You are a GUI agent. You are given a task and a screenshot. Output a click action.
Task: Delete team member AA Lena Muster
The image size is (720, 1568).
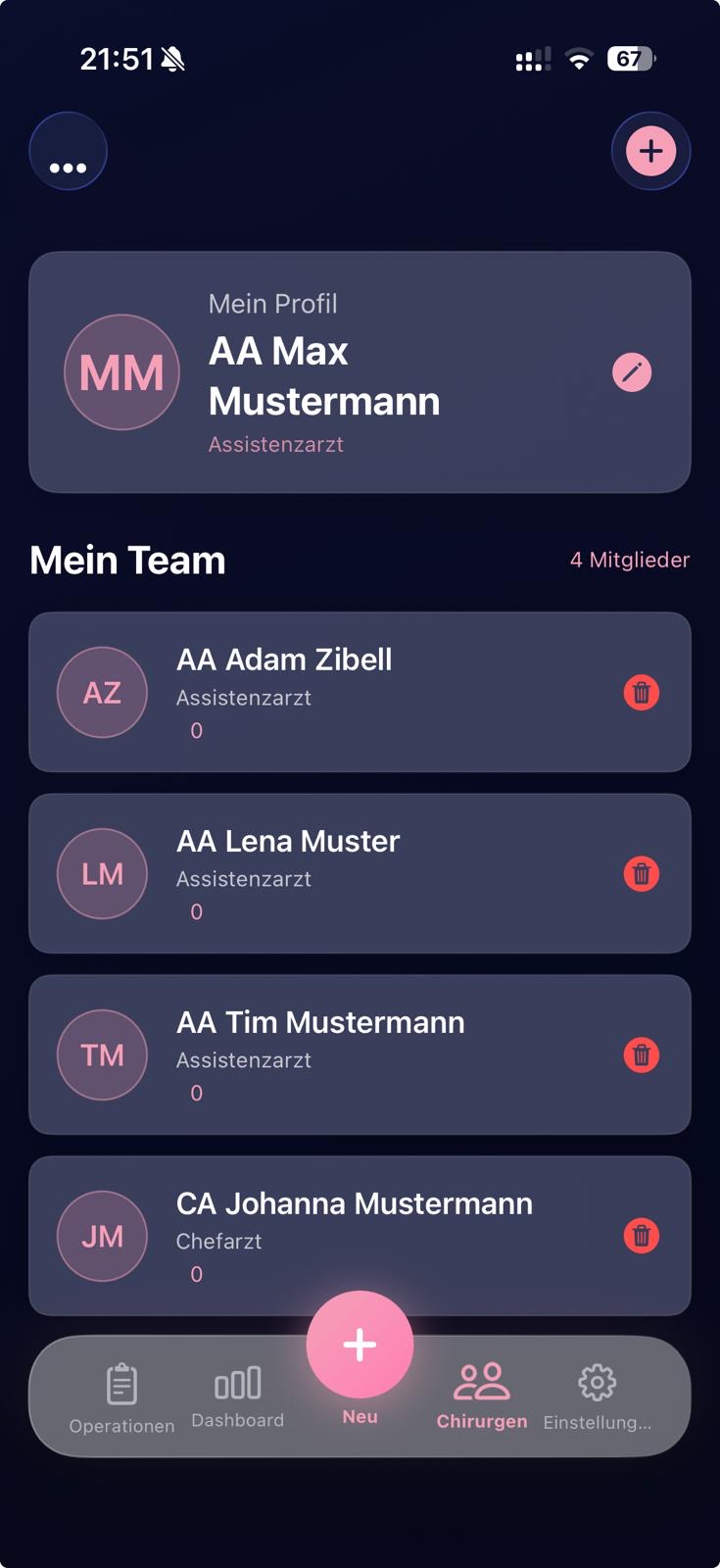tap(642, 873)
